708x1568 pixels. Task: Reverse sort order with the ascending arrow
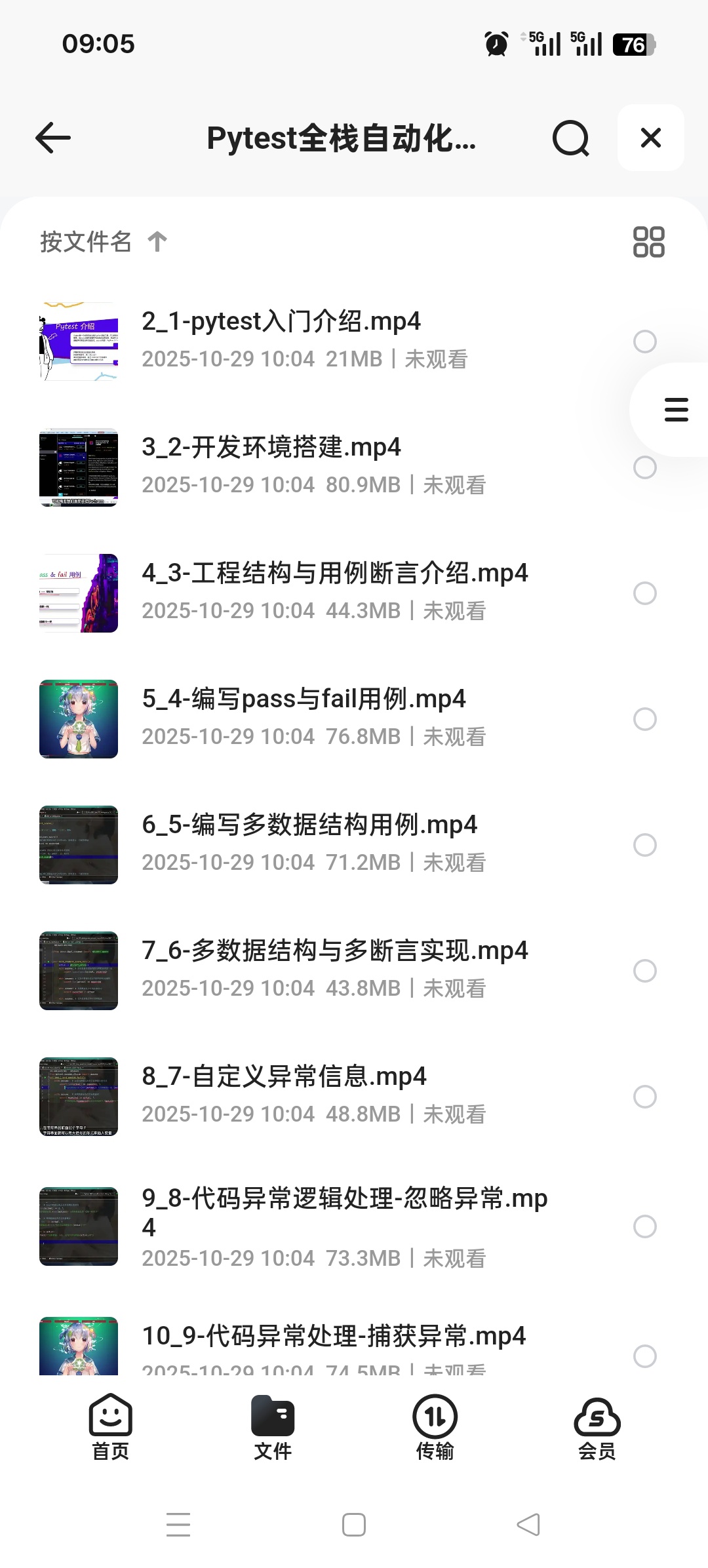pyautogui.click(x=156, y=242)
